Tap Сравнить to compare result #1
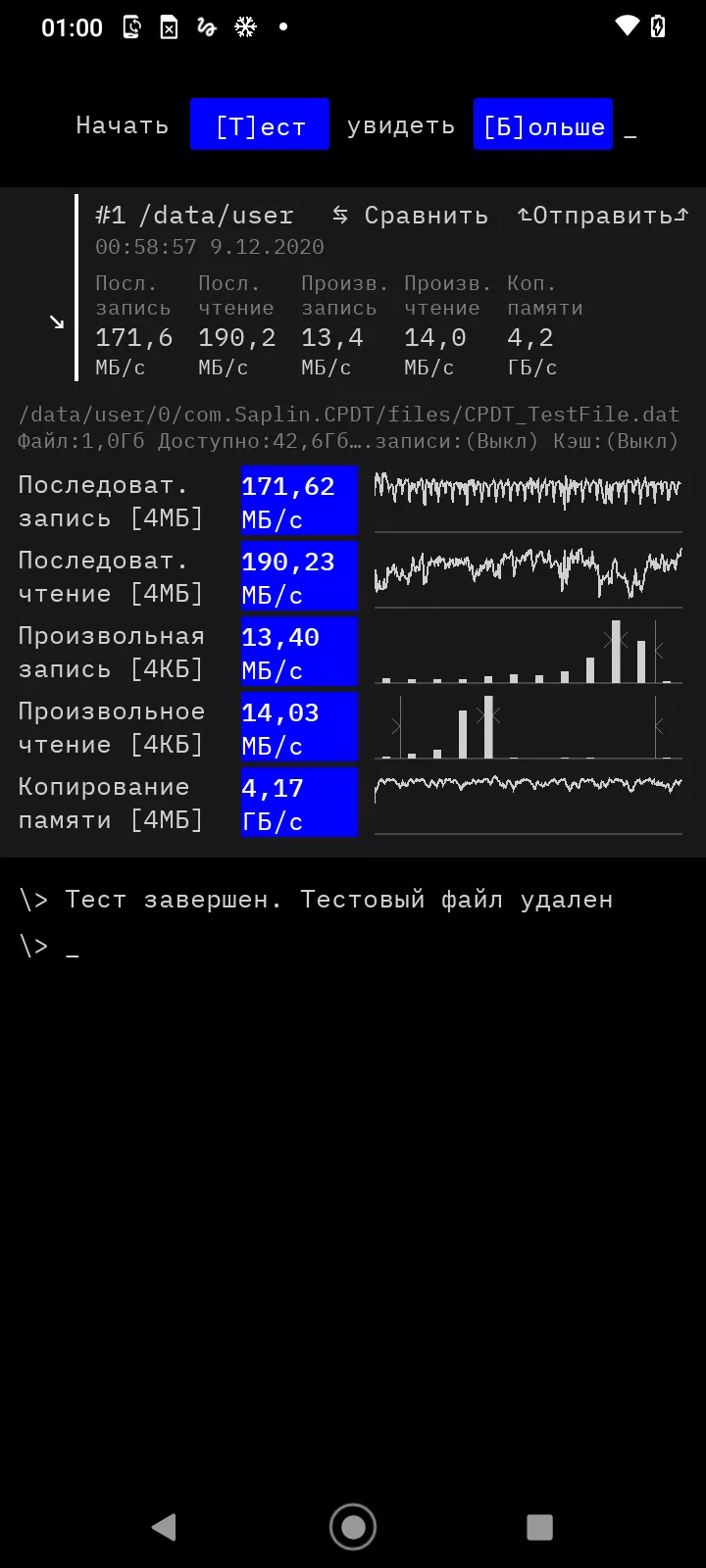The image size is (706, 1568). click(410, 216)
